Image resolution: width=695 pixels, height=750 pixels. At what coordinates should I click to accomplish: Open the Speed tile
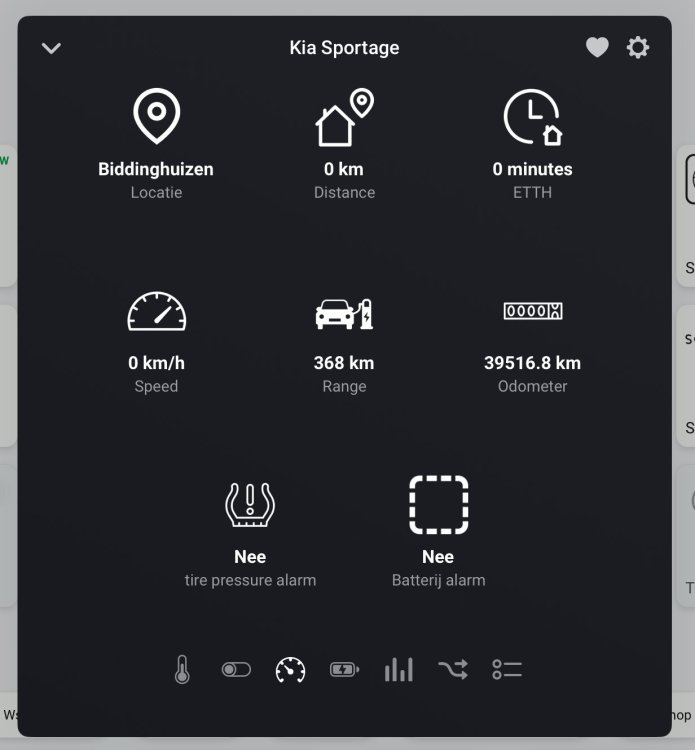(156, 338)
